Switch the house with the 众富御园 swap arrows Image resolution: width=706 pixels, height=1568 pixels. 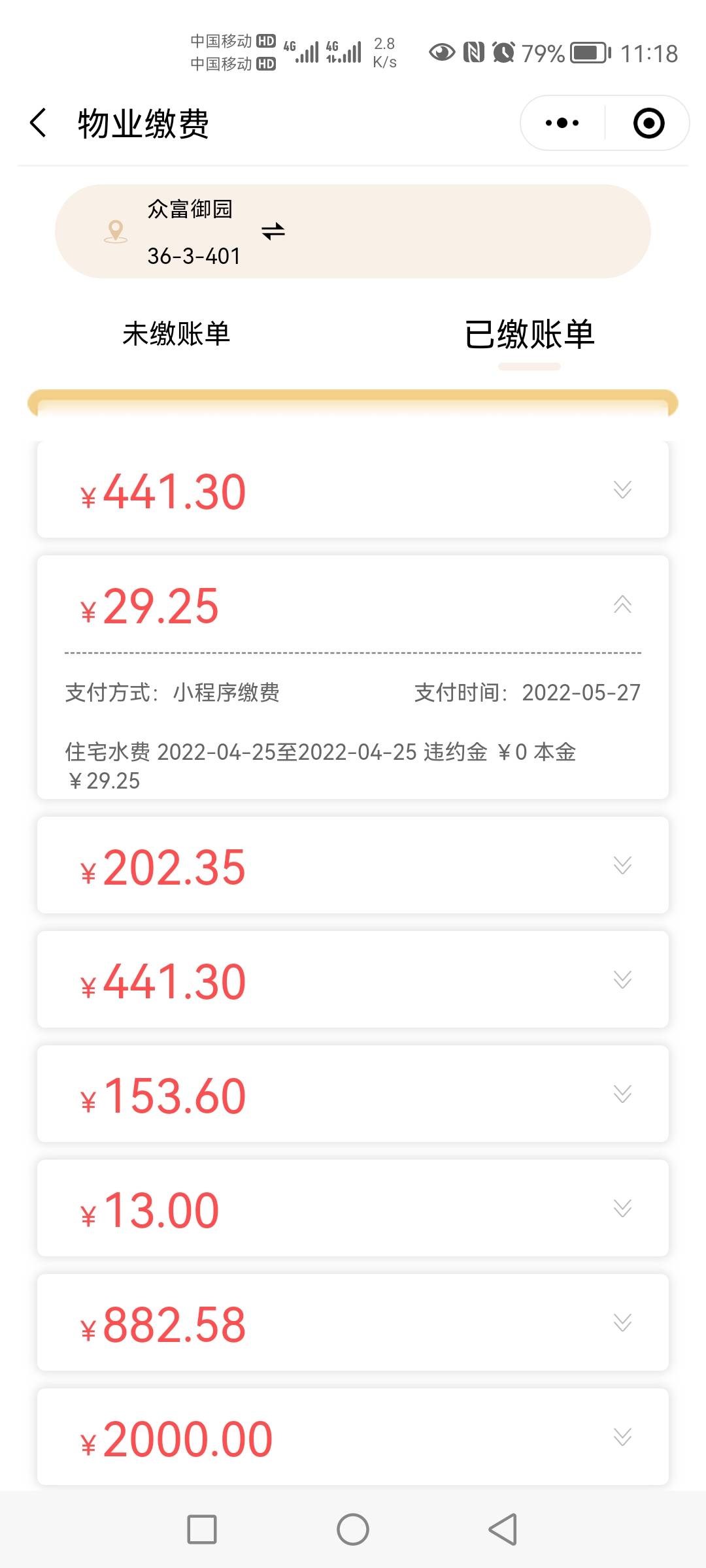tap(273, 231)
